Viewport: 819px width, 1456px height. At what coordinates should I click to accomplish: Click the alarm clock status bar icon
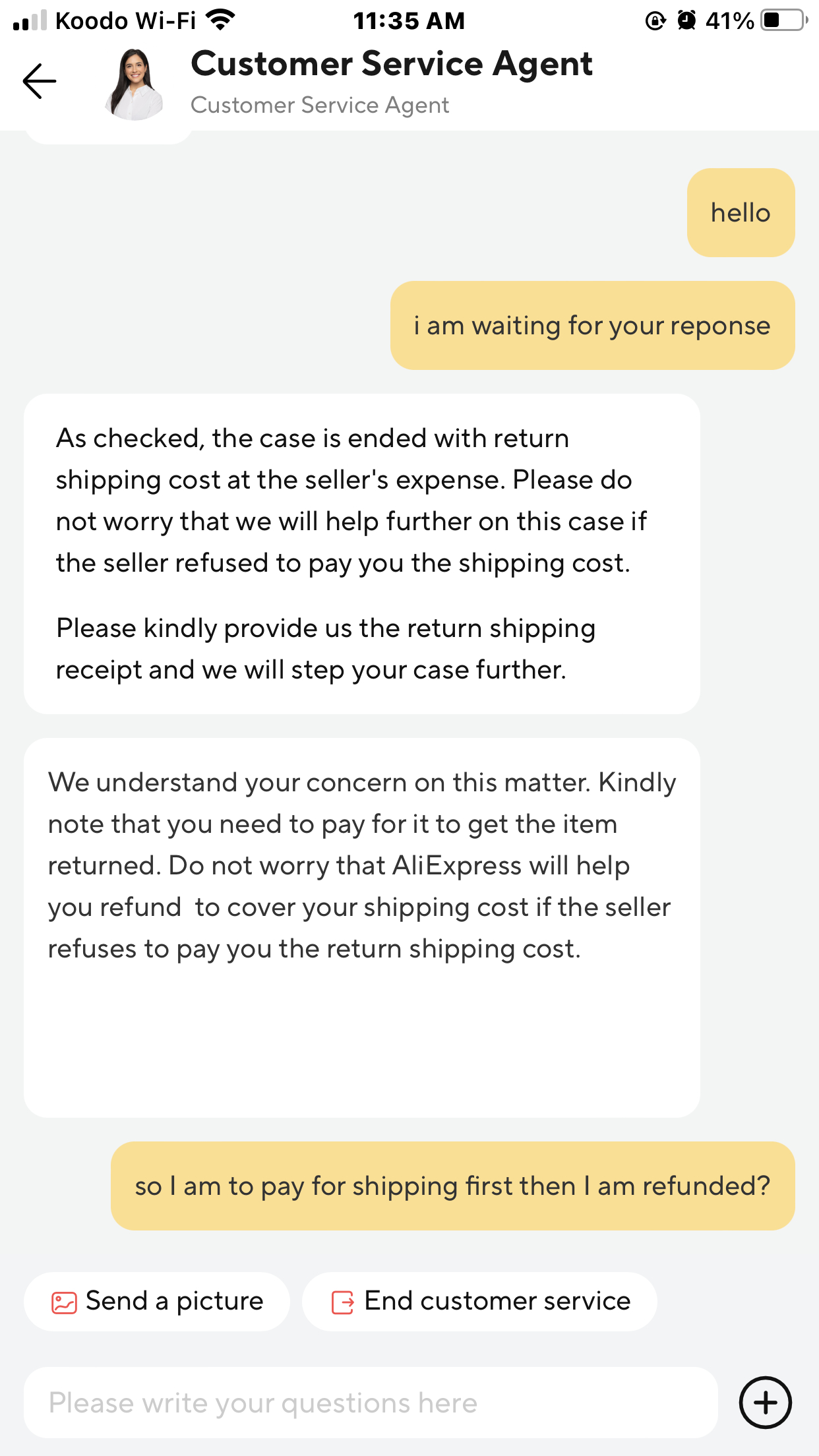[x=686, y=20]
